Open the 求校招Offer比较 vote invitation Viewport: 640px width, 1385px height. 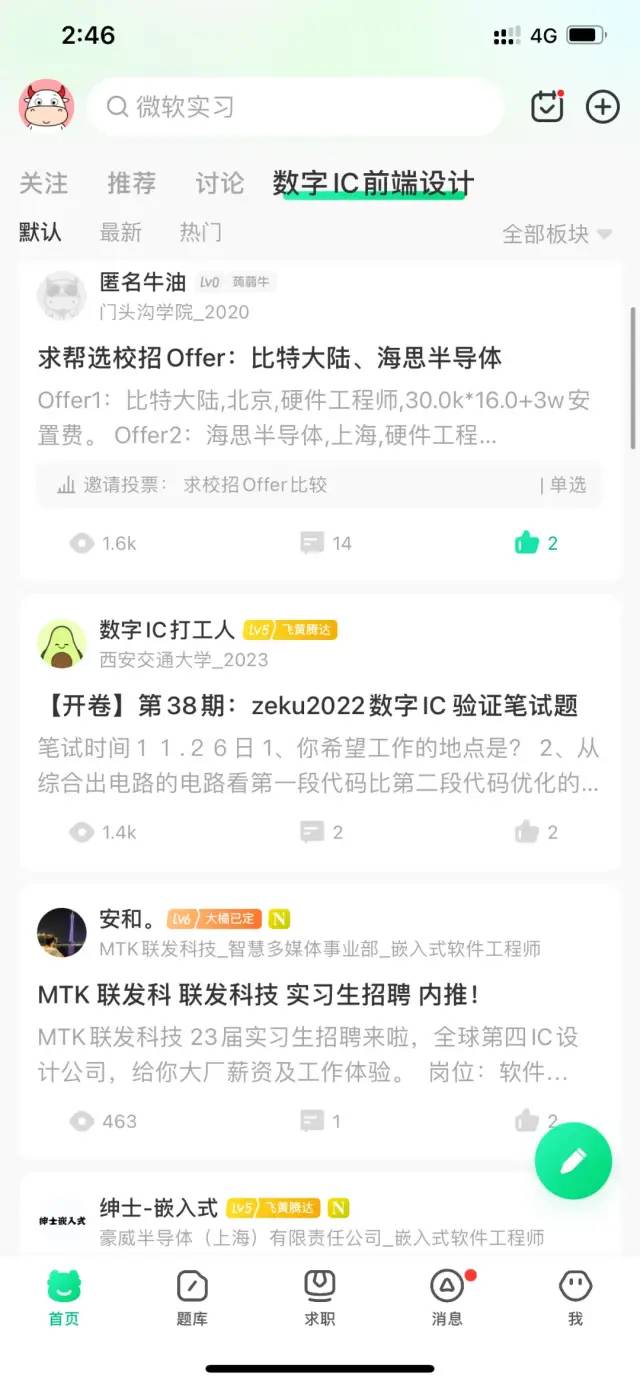pyautogui.click(x=320, y=485)
